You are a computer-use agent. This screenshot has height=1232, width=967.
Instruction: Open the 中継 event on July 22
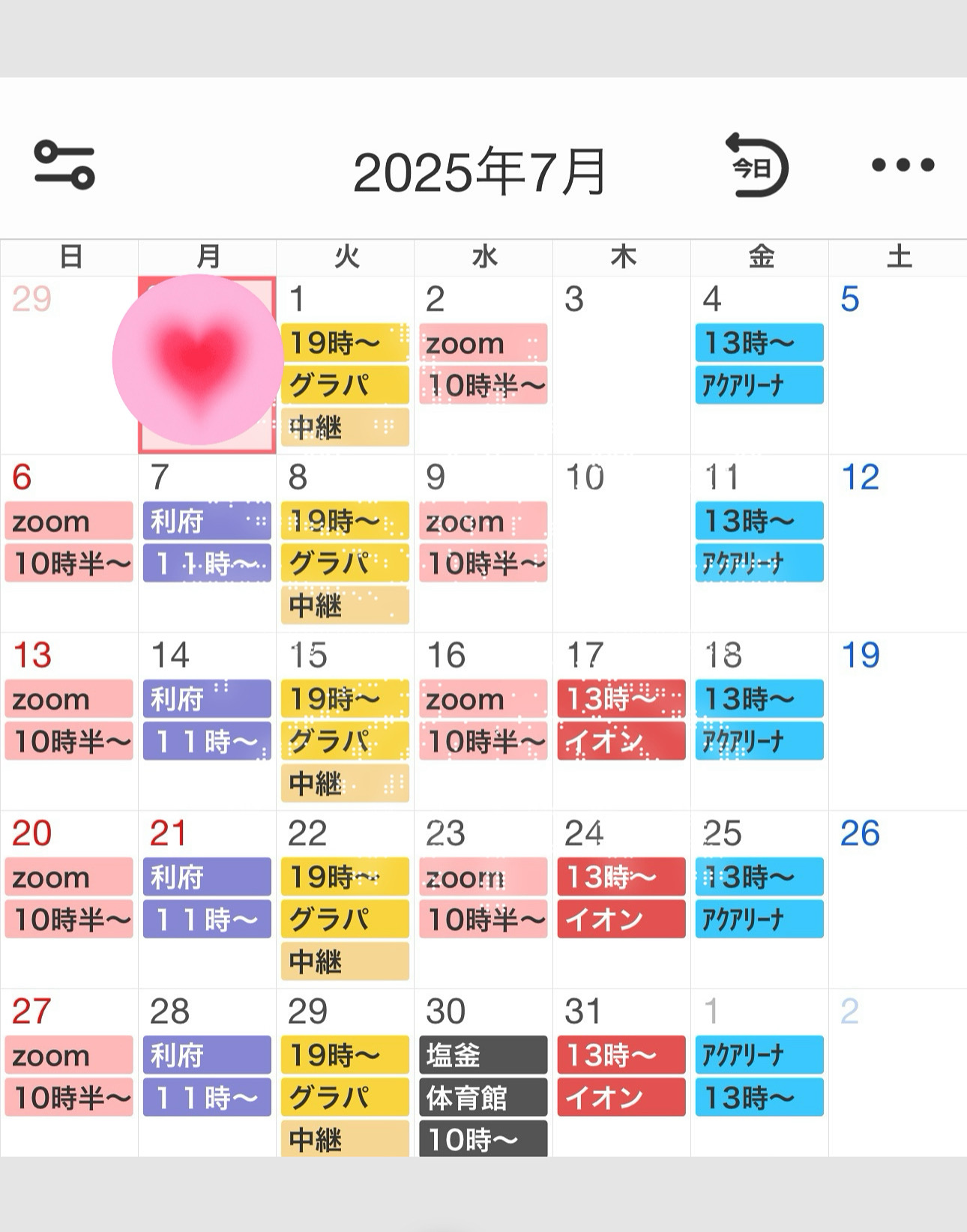tap(345, 961)
